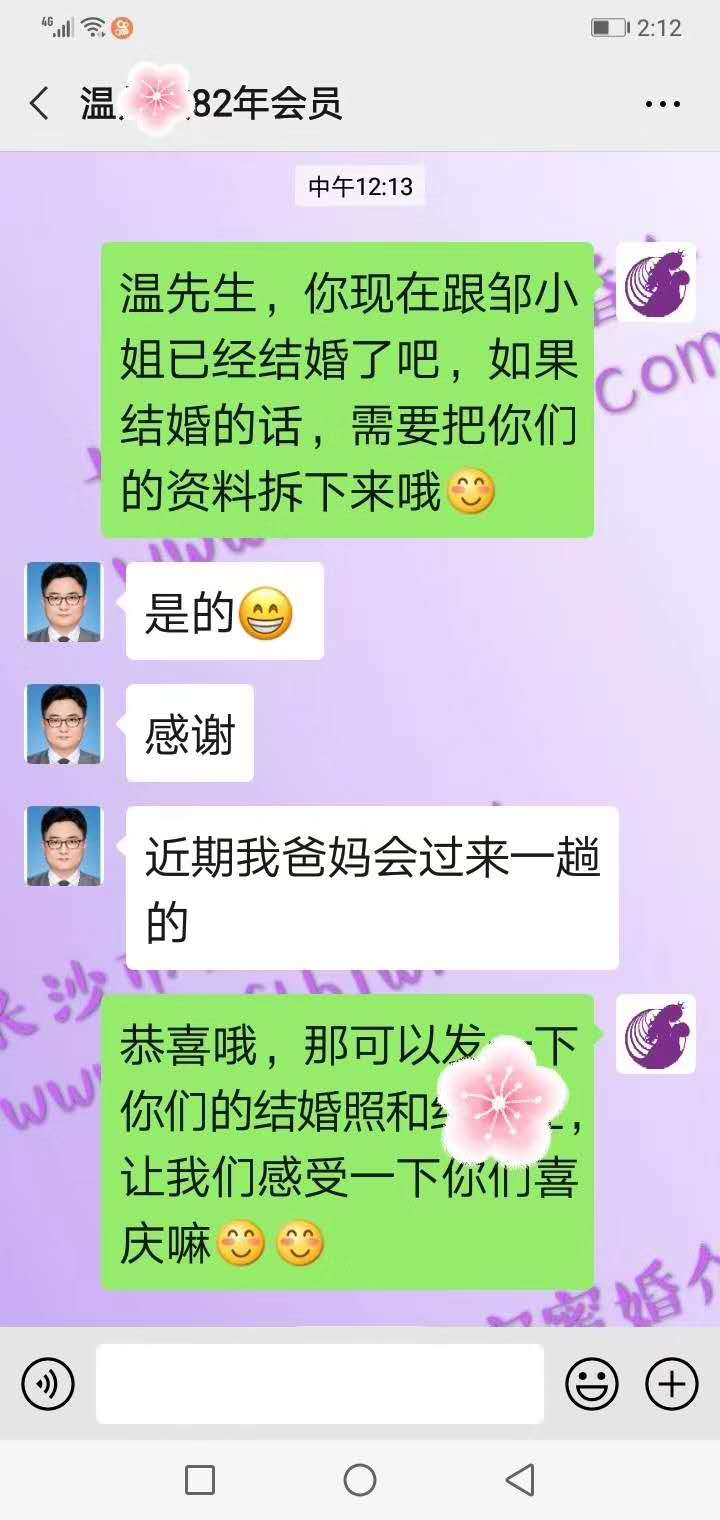Focus the message text field
The height and width of the screenshot is (1520, 720).
(320, 1384)
